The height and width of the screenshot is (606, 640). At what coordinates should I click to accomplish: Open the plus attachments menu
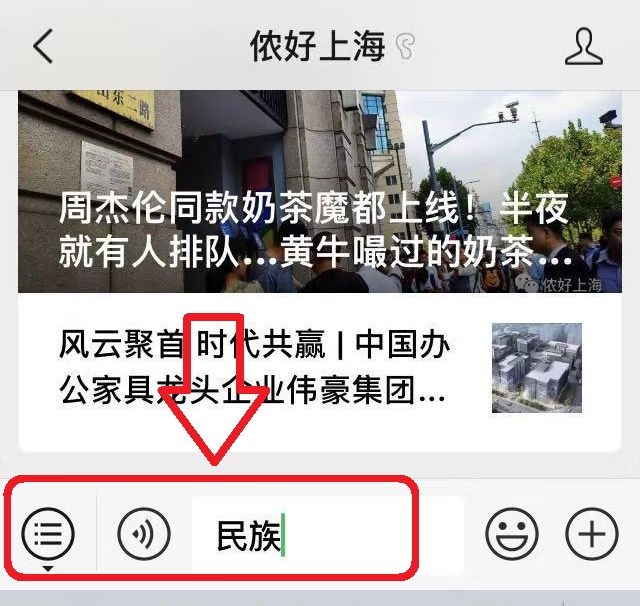[591, 535]
